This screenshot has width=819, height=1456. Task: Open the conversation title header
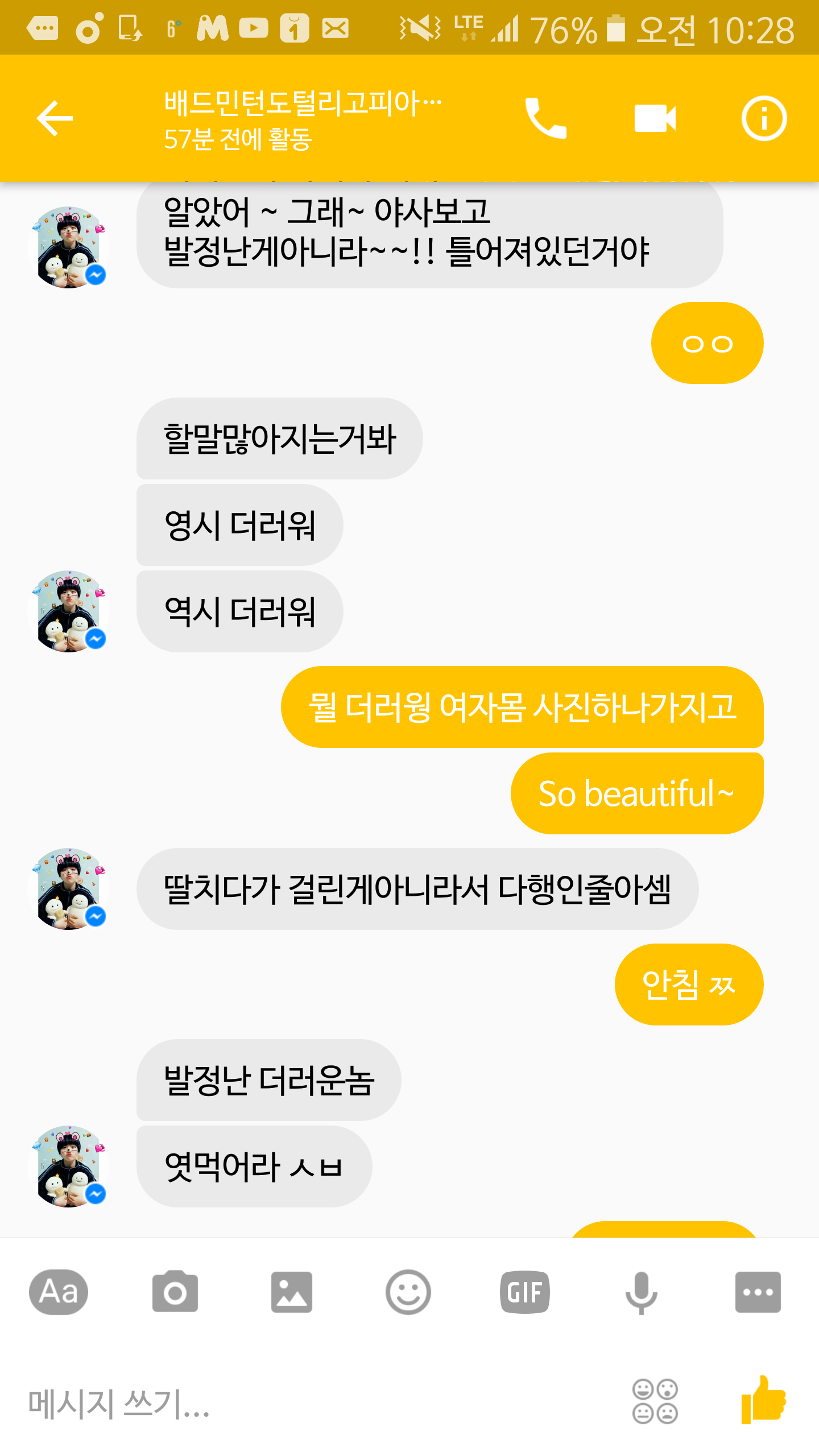303,119
